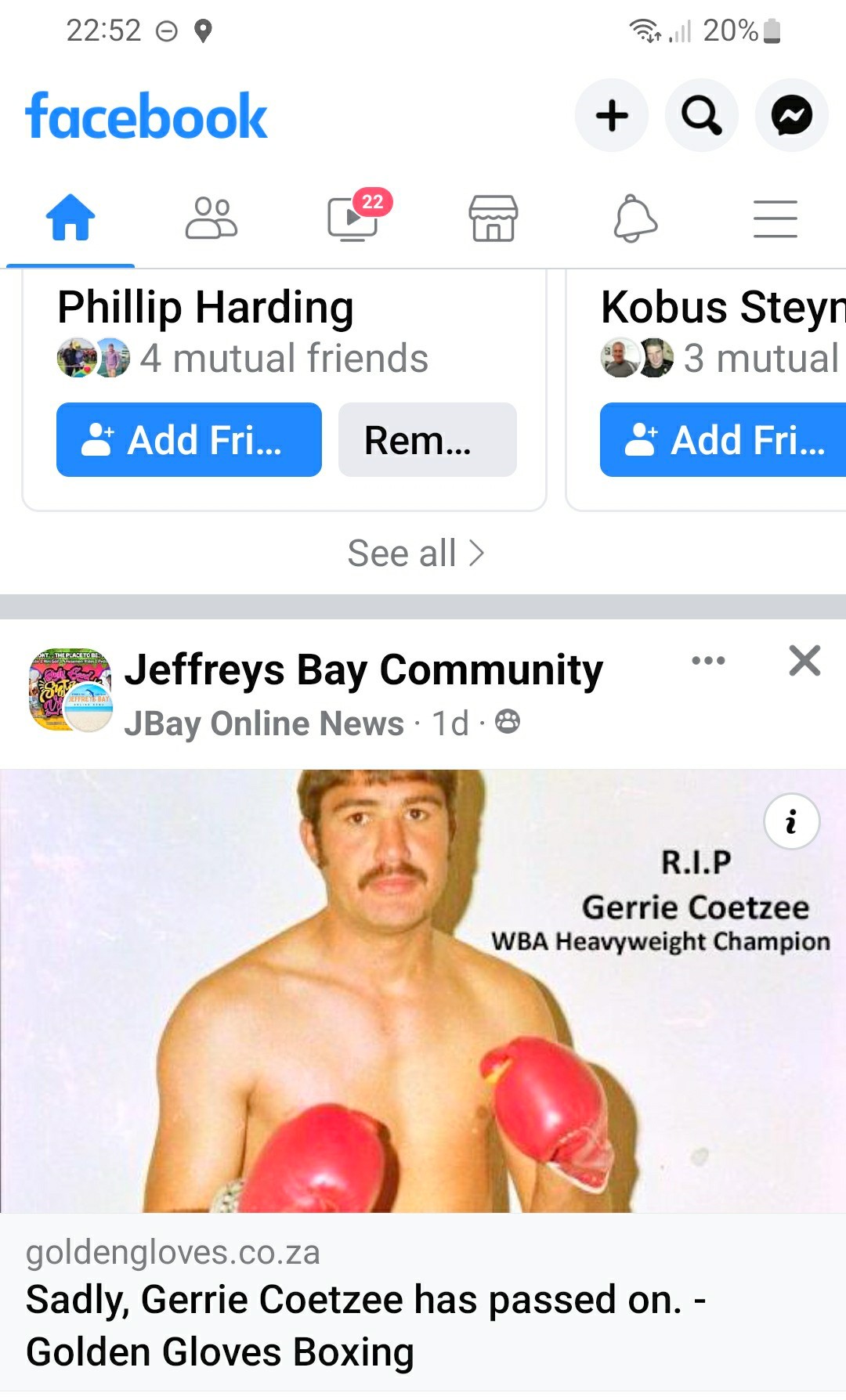Open the Jeffreys Bay Community group
The image size is (846, 1400).
(x=363, y=669)
